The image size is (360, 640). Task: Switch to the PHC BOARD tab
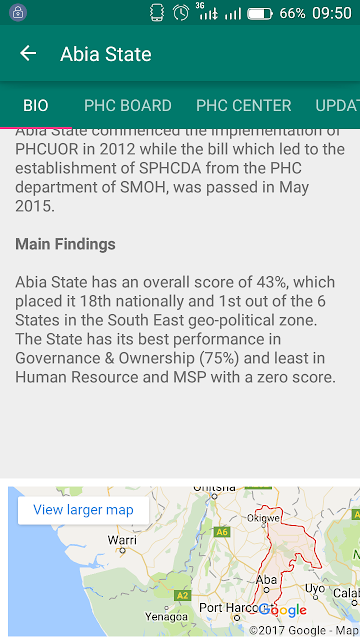(128, 106)
